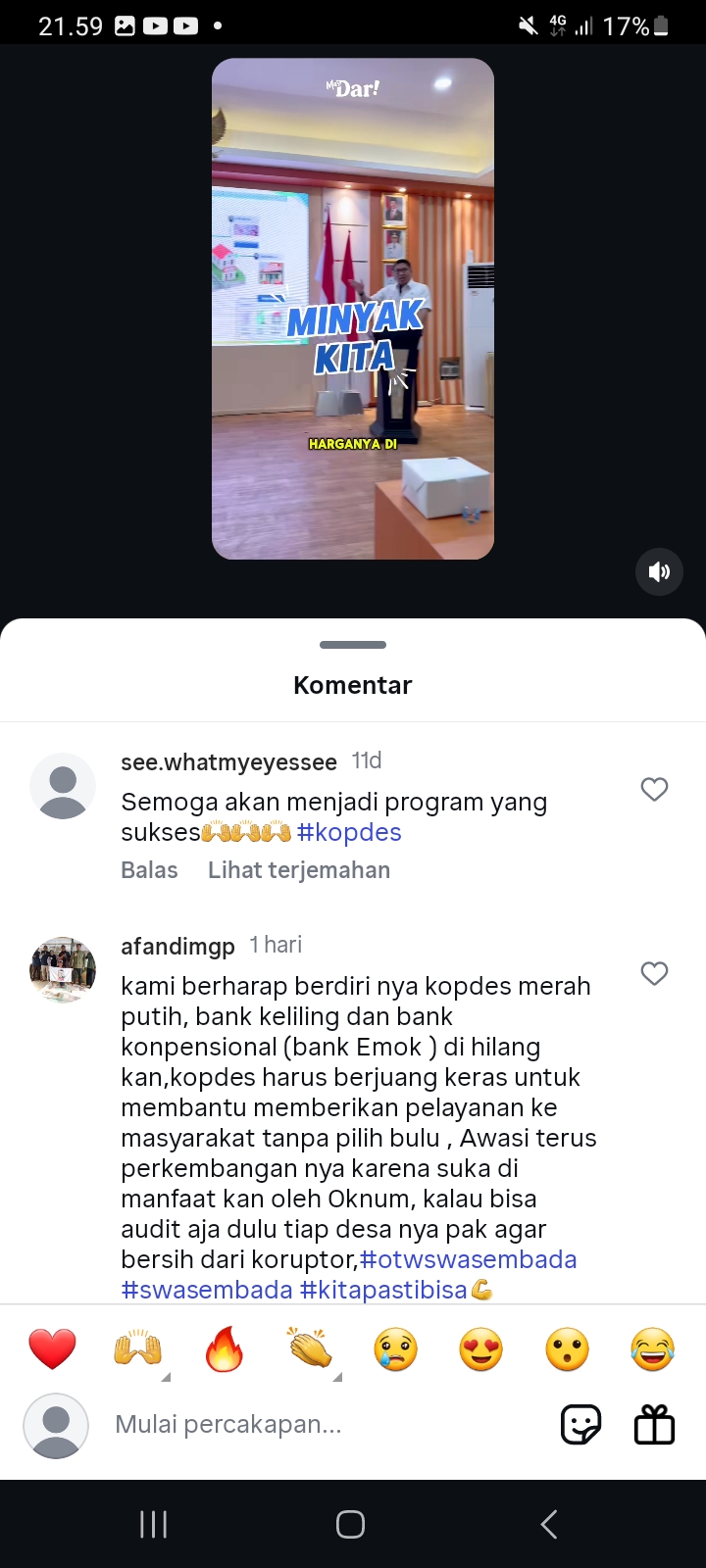The width and height of the screenshot is (706, 1568).
Task: Tap Lihat terjemahan under see.whatmyeyessee's comment
Action: 299,870
